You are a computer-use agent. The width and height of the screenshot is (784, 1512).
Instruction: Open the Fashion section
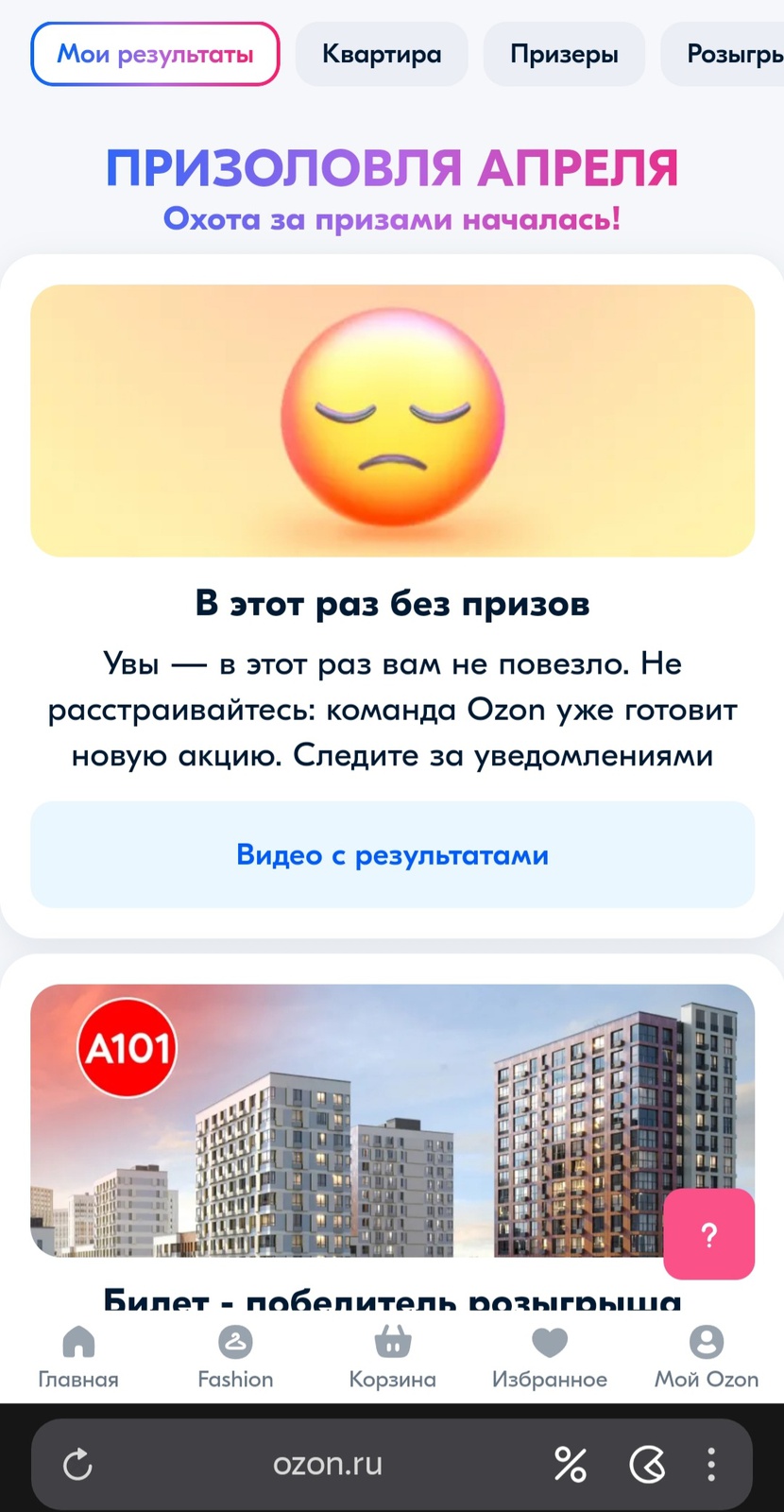point(235,1358)
